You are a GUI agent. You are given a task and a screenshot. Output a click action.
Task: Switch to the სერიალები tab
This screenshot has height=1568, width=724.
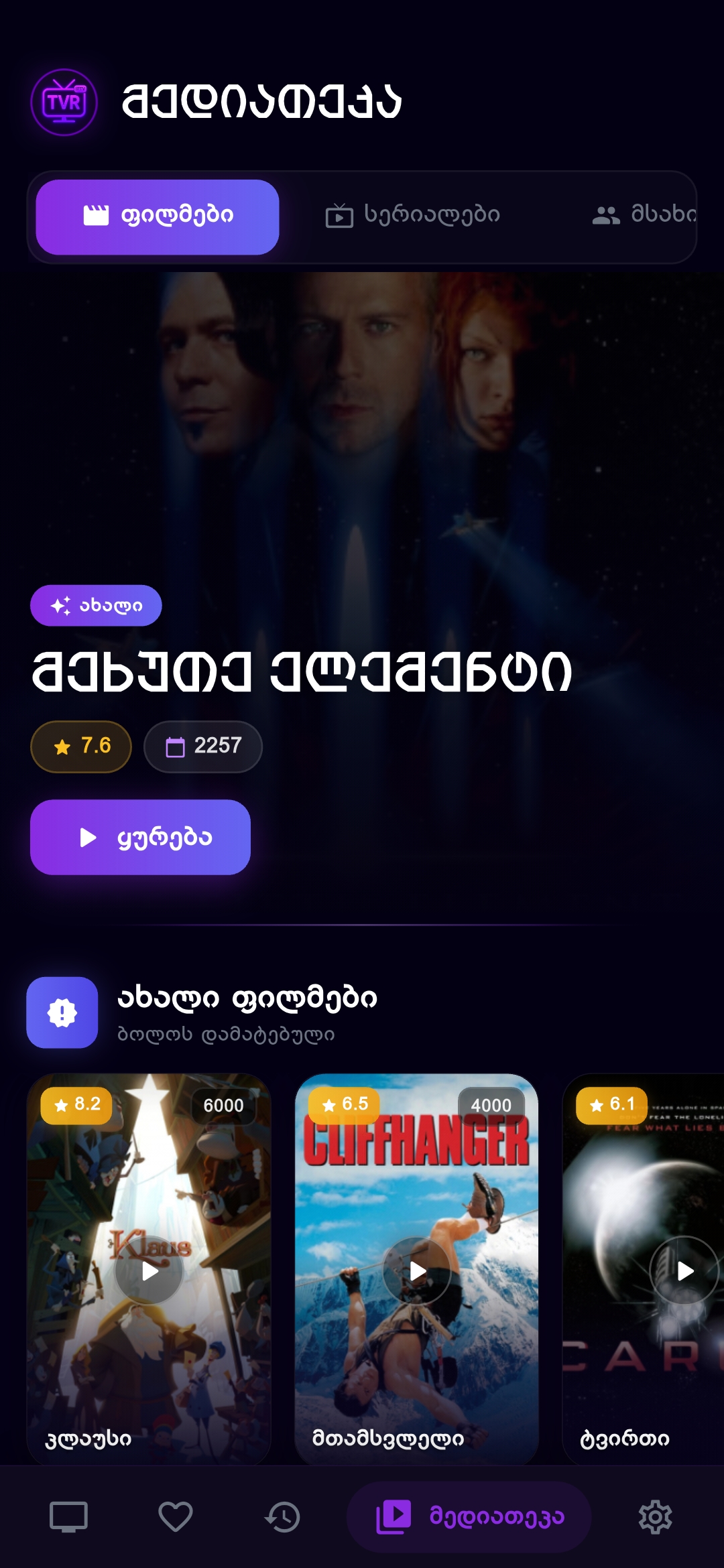point(413,215)
